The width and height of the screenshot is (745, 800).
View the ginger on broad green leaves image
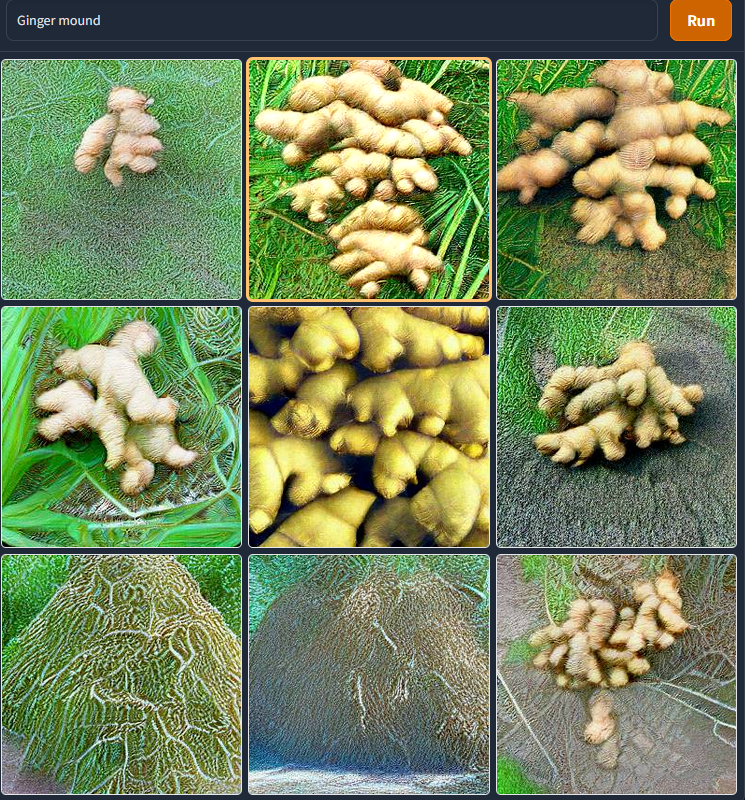[x=122, y=426]
